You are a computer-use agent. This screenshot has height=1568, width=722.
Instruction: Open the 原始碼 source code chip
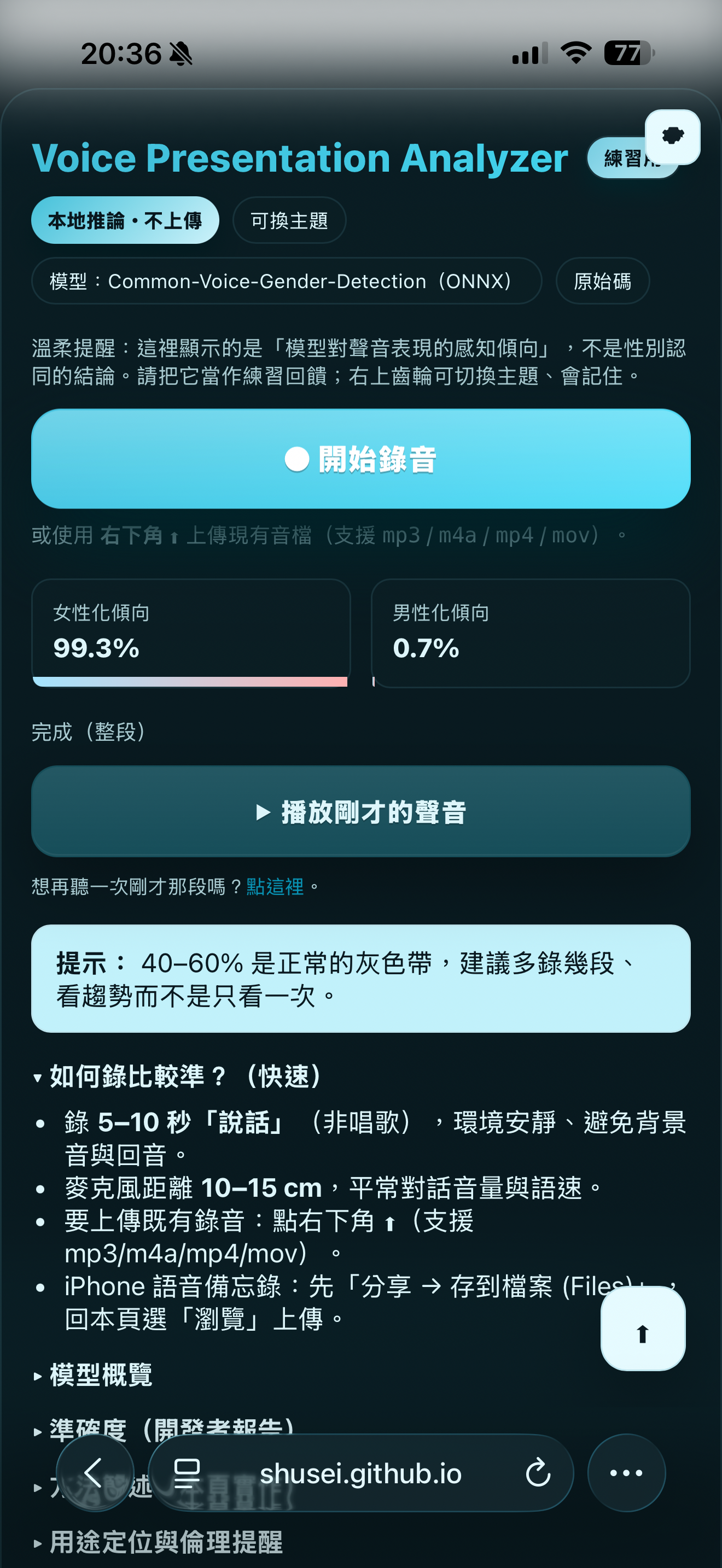pos(602,281)
